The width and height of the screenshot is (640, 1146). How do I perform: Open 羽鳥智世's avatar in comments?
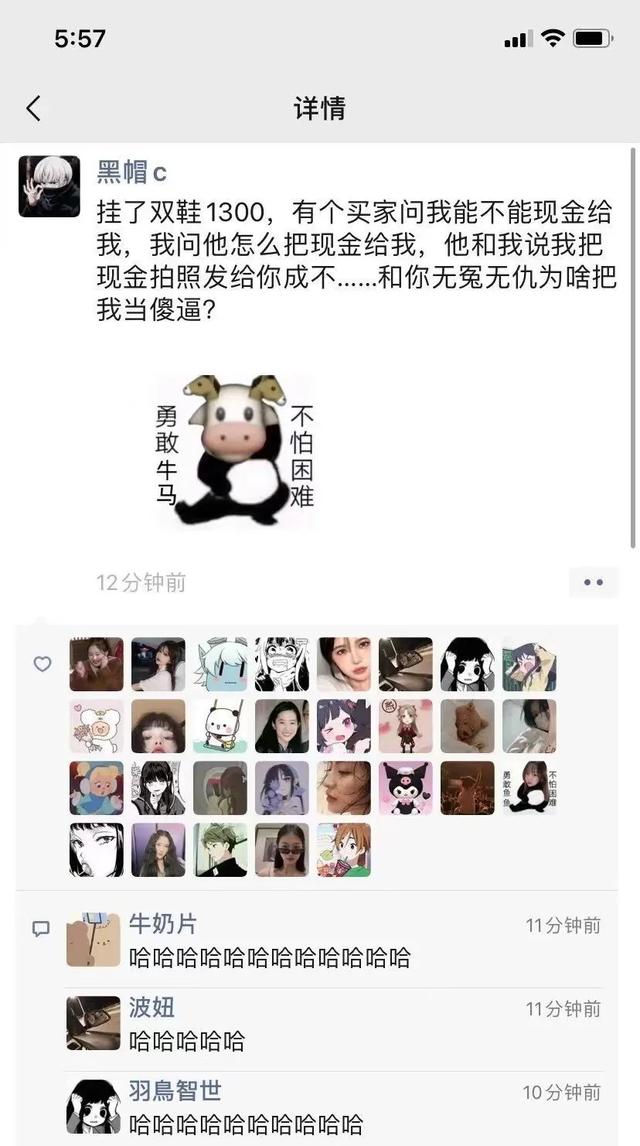93,1105
